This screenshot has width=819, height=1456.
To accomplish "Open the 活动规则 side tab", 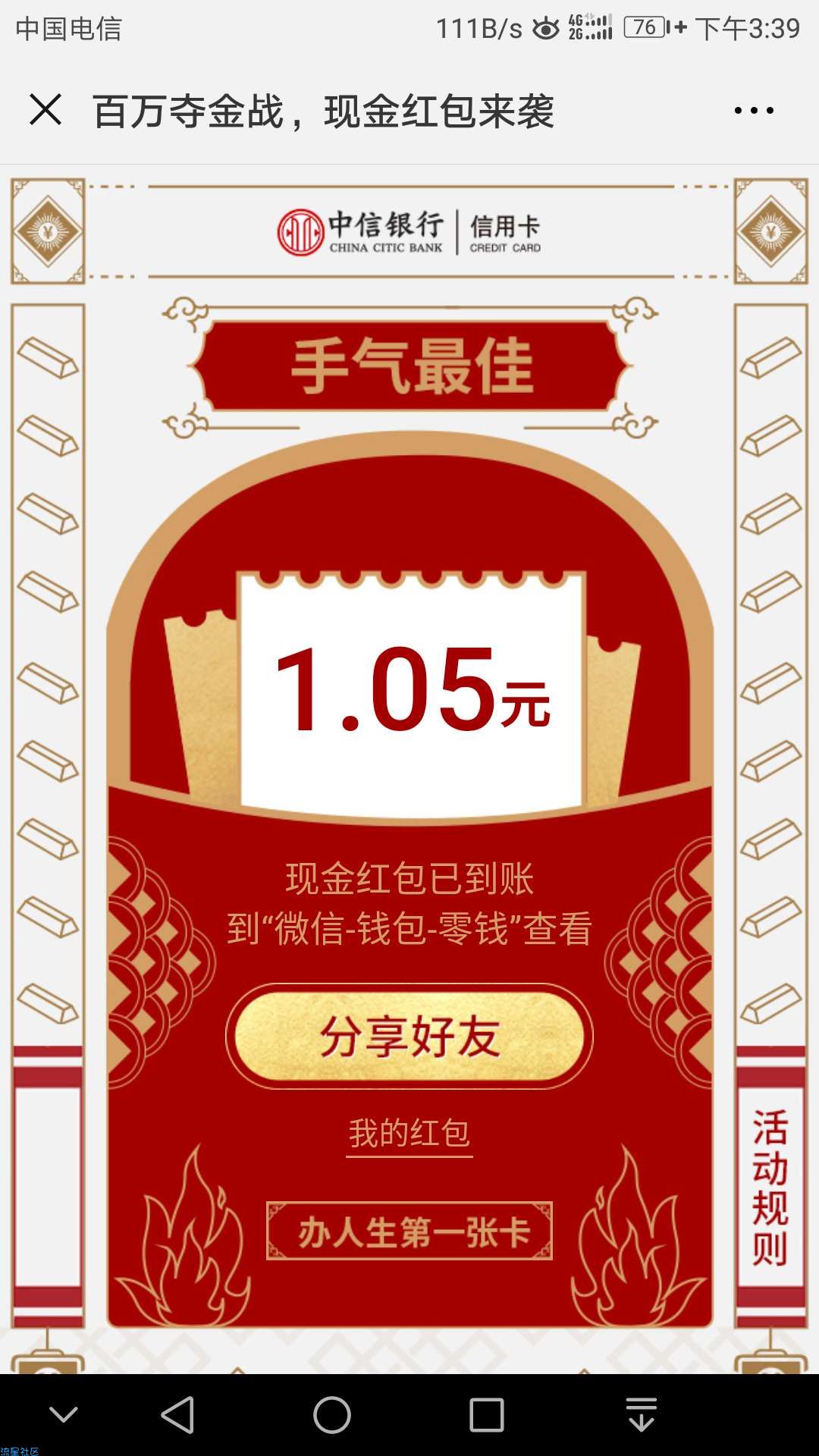I will pos(770,1188).
